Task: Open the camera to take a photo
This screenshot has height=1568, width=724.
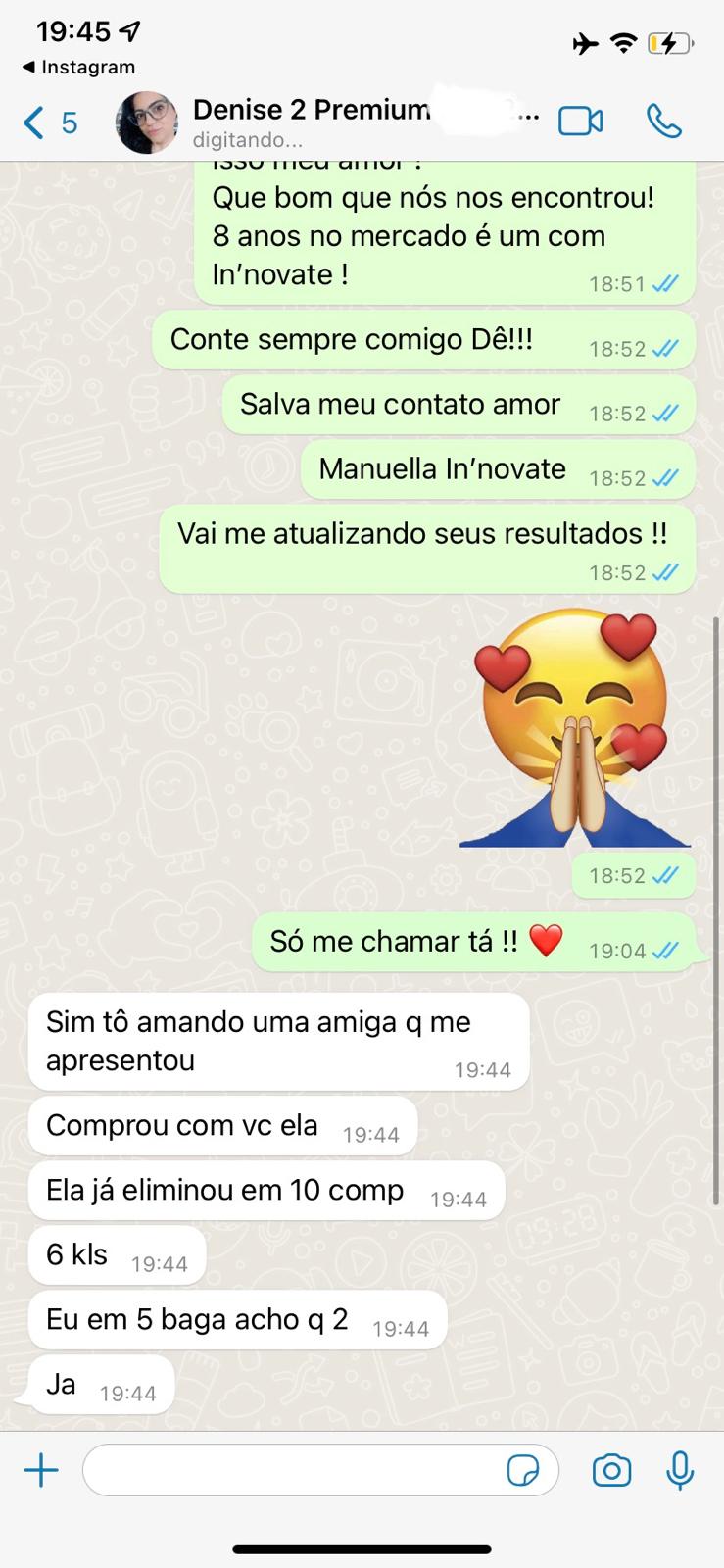Action: click(611, 1470)
